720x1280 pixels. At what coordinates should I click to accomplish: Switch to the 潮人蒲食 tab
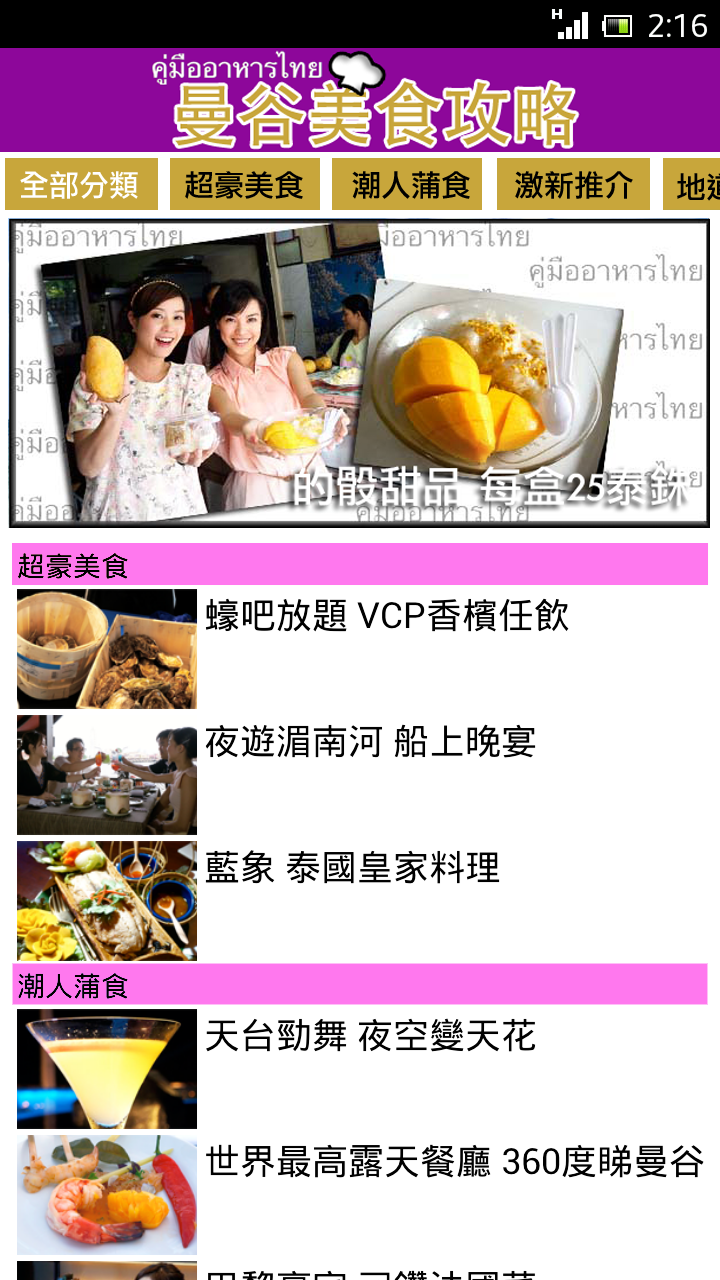click(x=407, y=185)
